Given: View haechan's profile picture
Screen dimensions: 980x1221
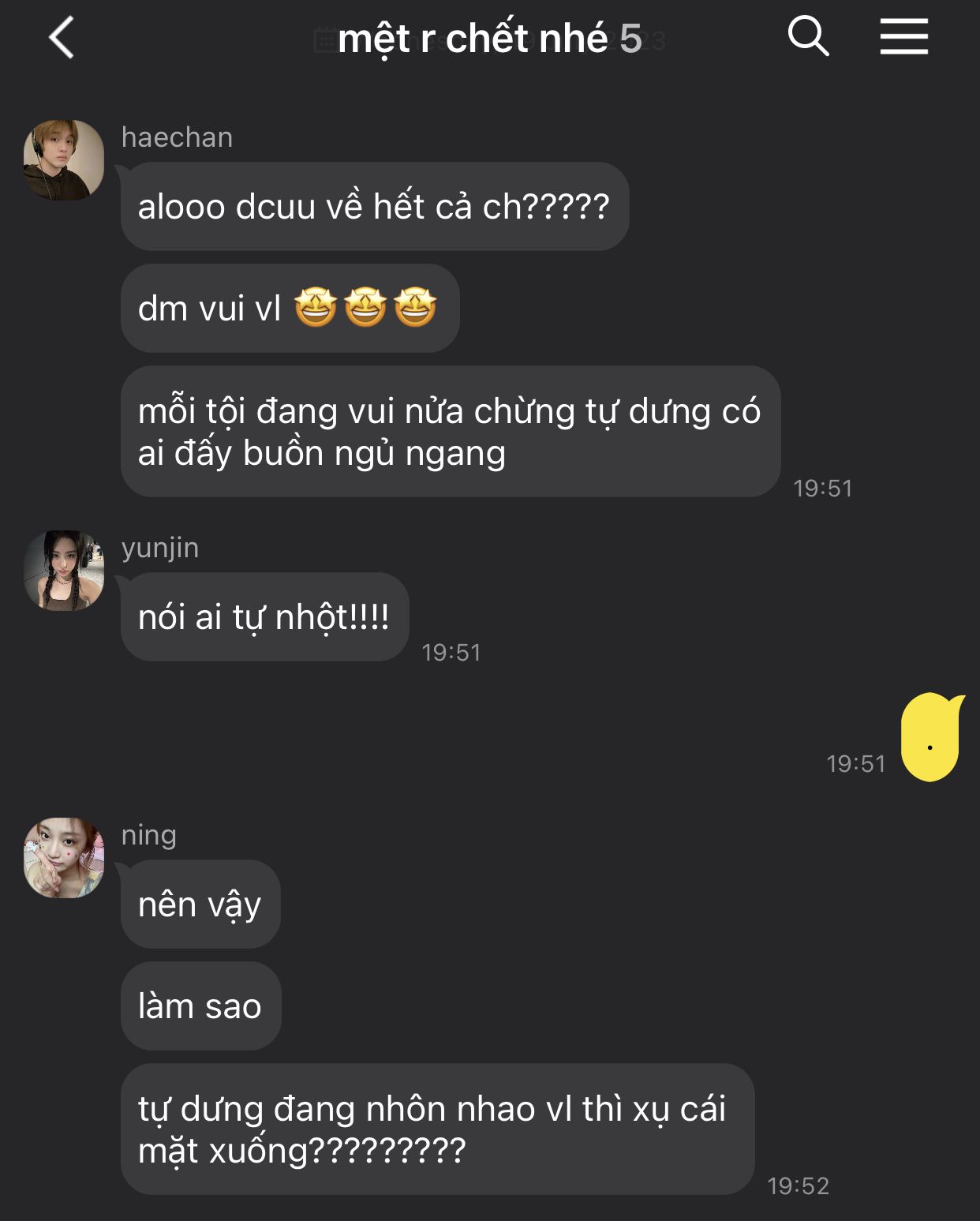Looking at the screenshot, I should click(x=64, y=160).
